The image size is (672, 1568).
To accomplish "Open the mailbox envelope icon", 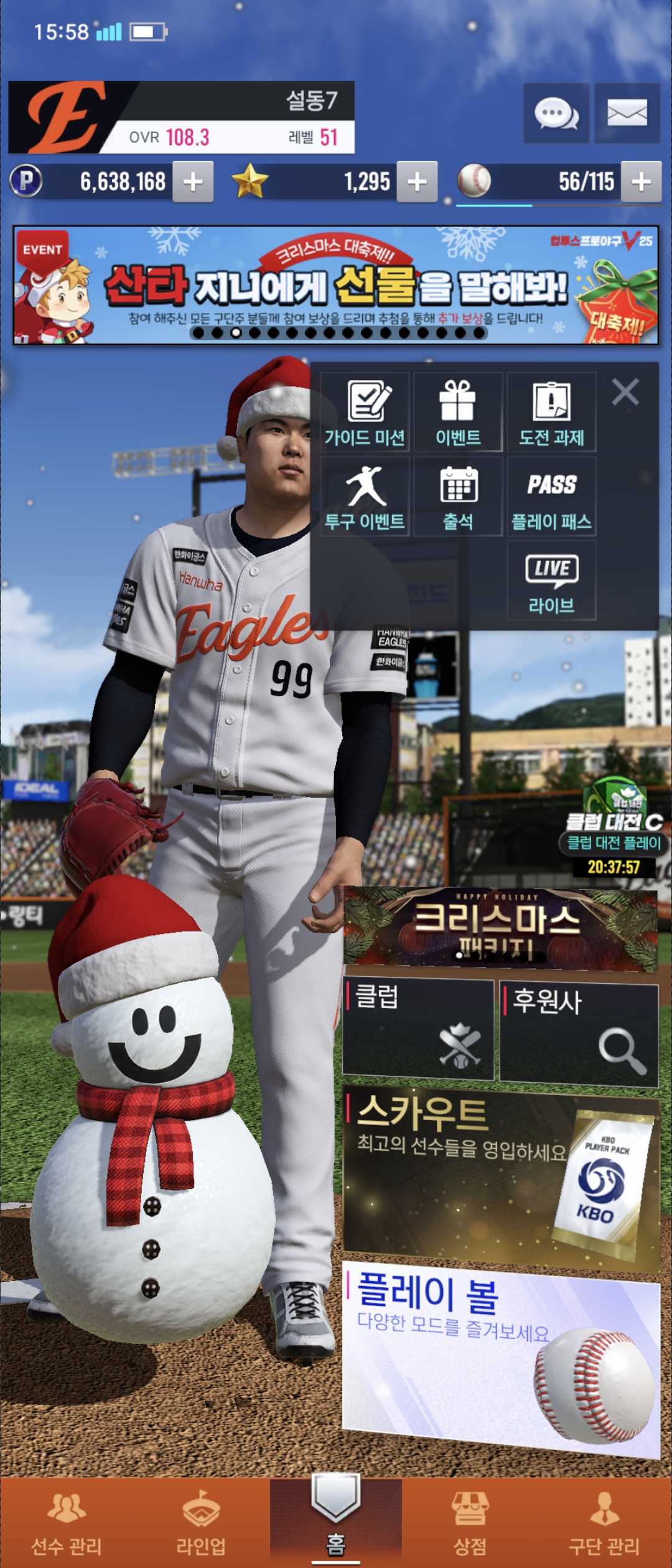I will [x=627, y=113].
